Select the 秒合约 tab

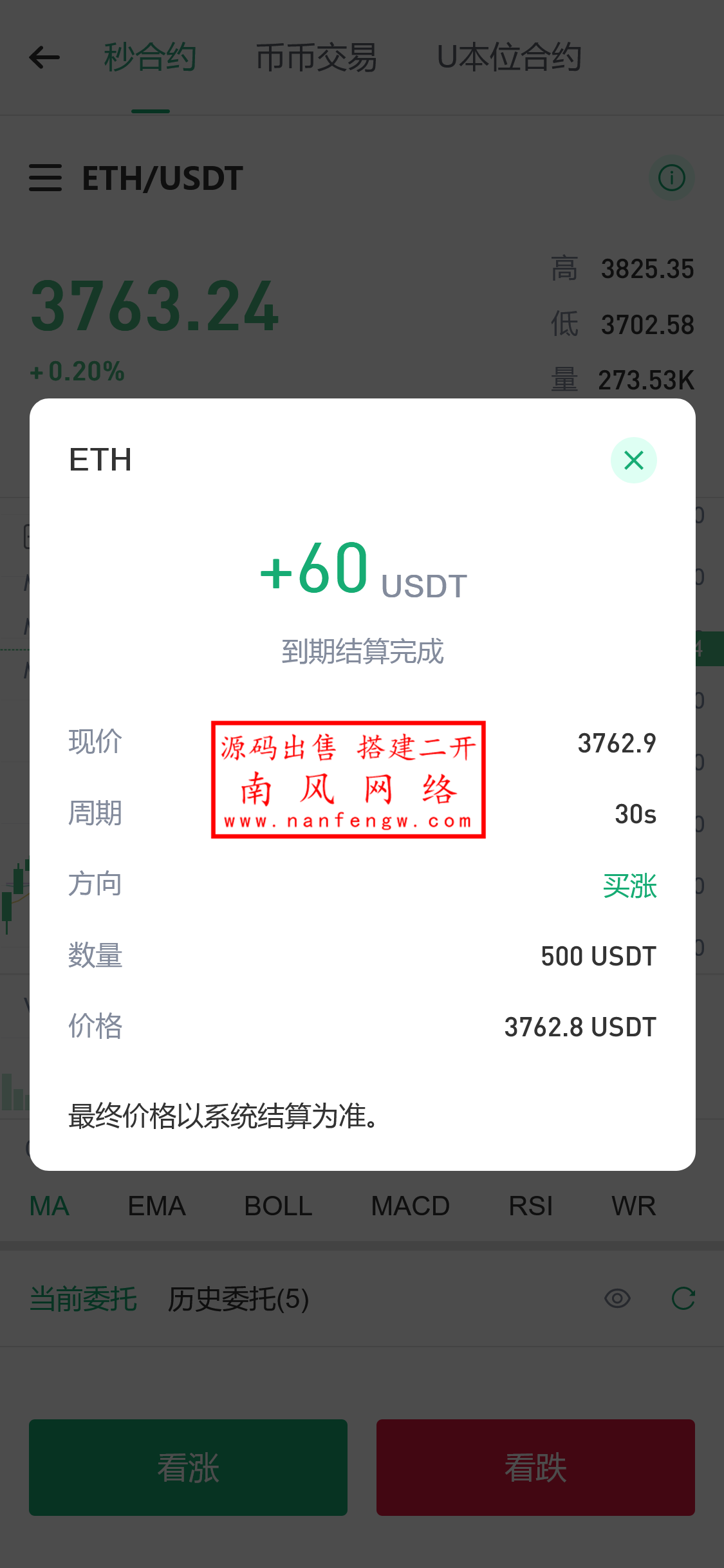(151, 57)
